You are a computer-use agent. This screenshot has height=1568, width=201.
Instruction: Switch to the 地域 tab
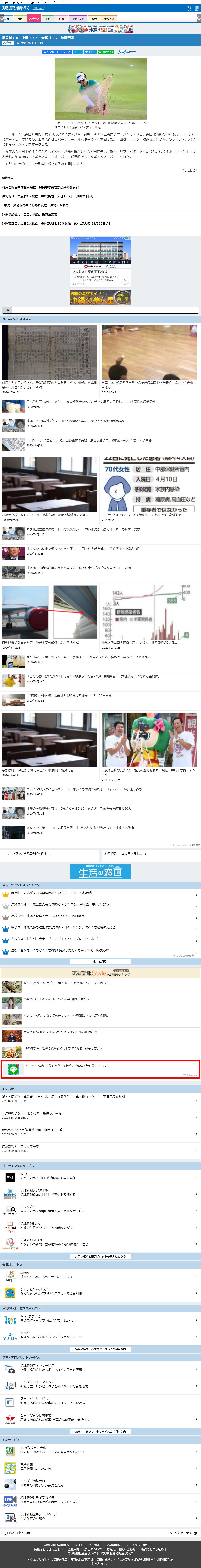click(48, 19)
